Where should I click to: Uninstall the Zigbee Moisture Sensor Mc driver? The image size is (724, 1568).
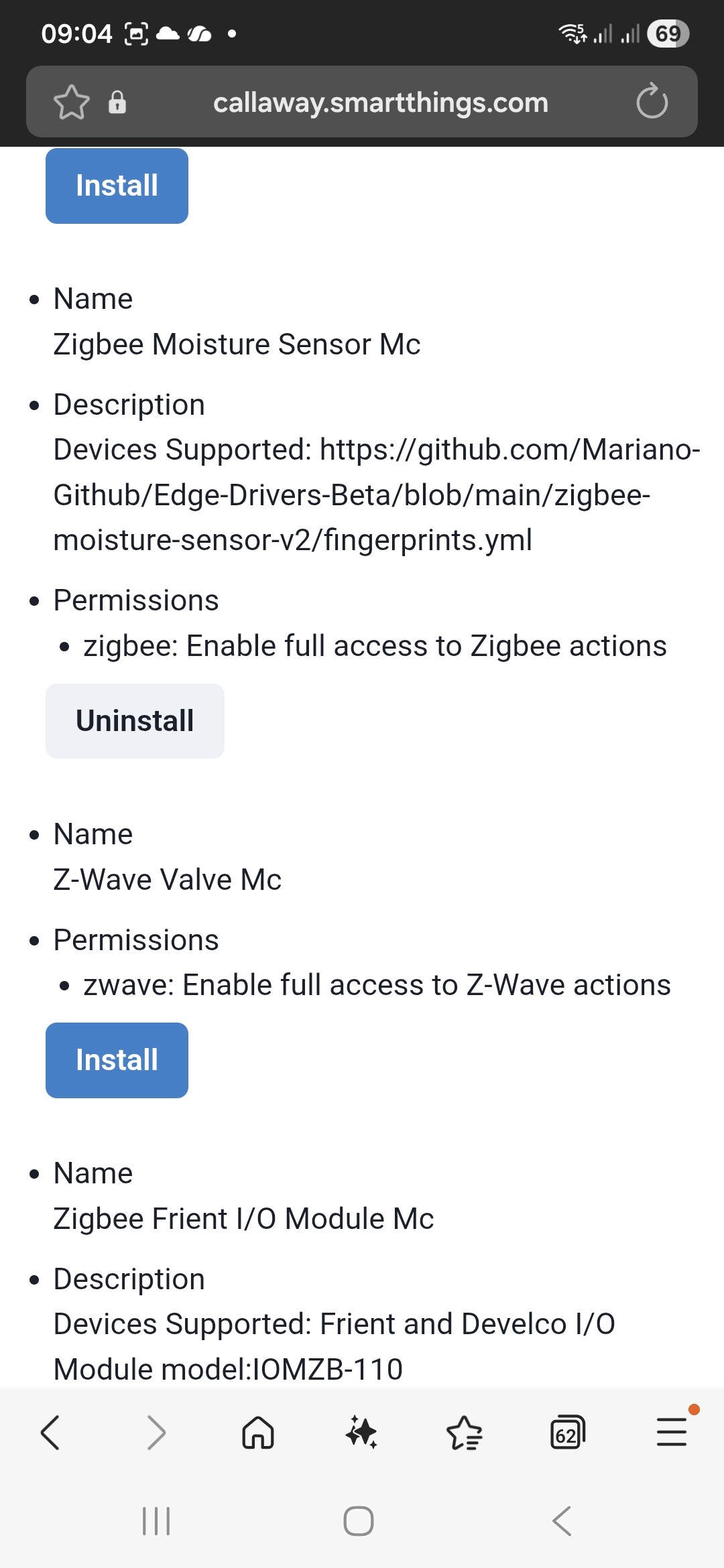coord(135,721)
